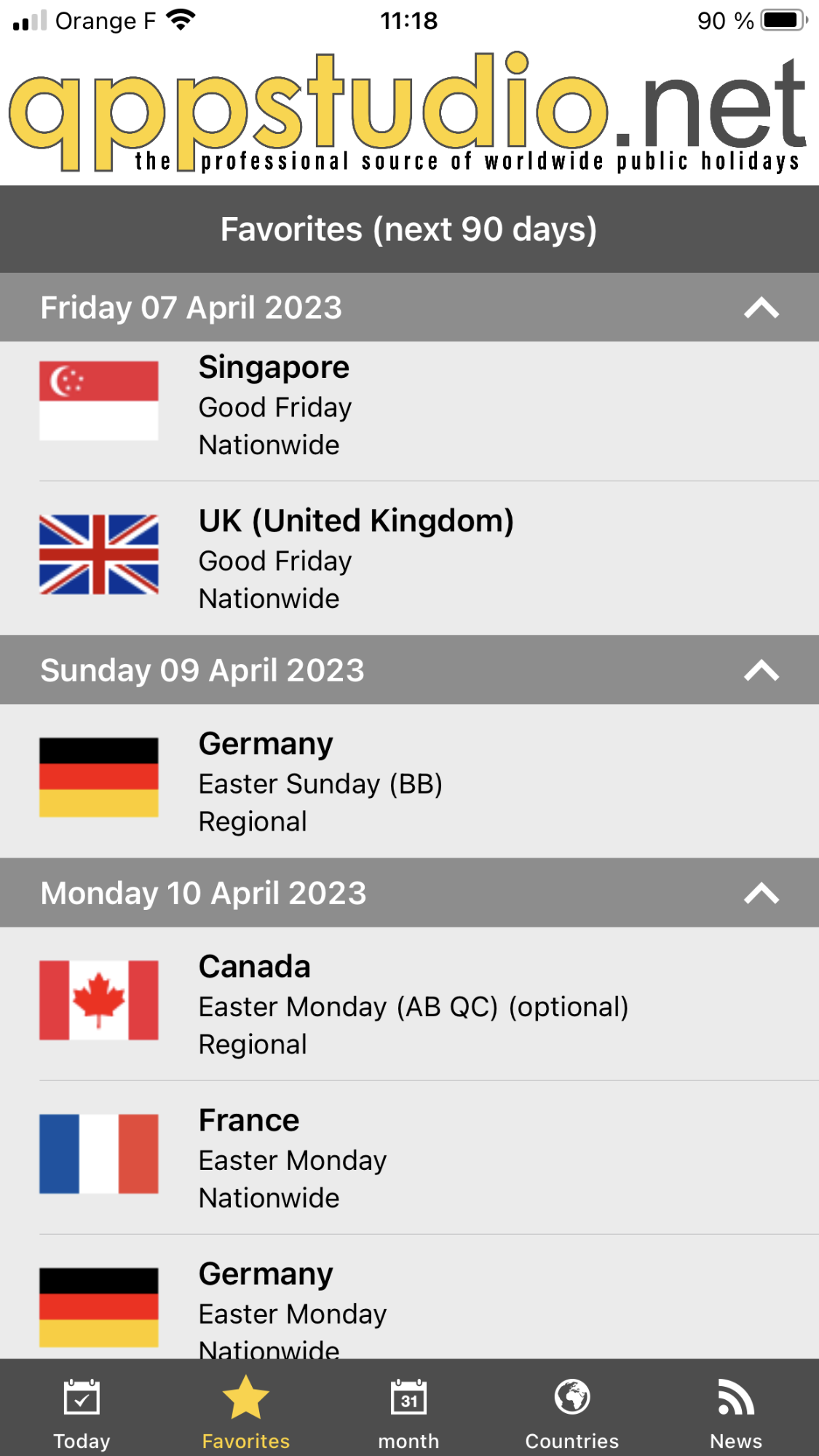Open Germany Easter Sunday (BB) entry
The image size is (819, 1456).
[x=409, y=781]
